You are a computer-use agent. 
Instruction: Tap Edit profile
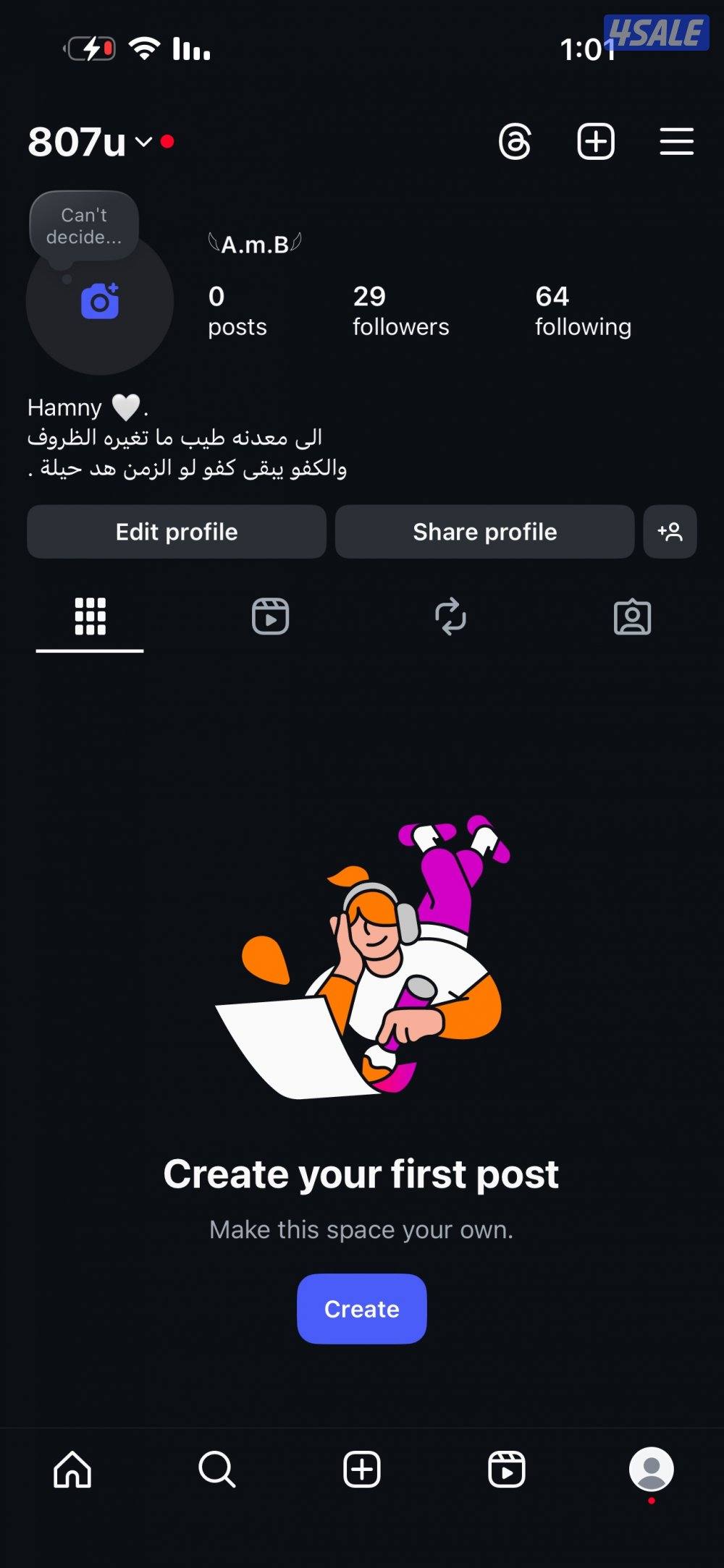(176, 532)
